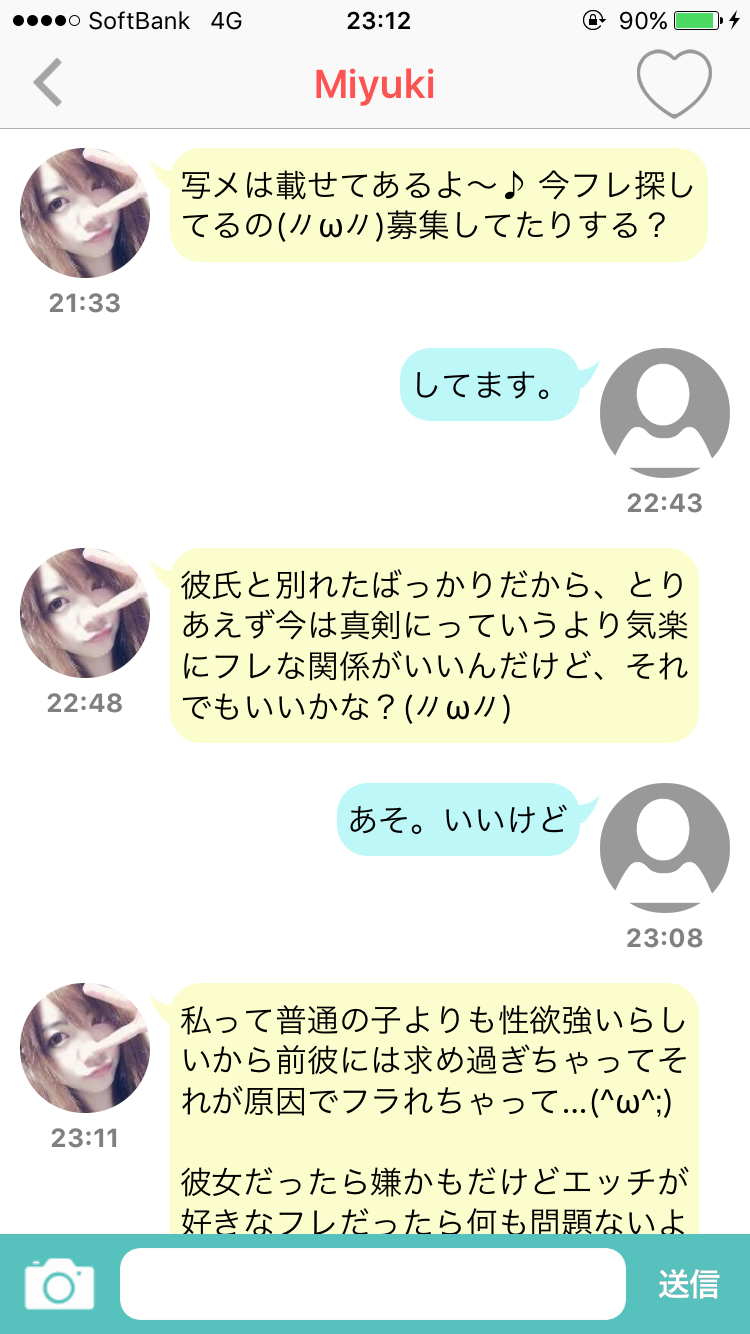Image resolution: width=750 pixels, height=1334 pixels.
Task: Go back from the Miyuki chat
Action: [x=47, y=83]
